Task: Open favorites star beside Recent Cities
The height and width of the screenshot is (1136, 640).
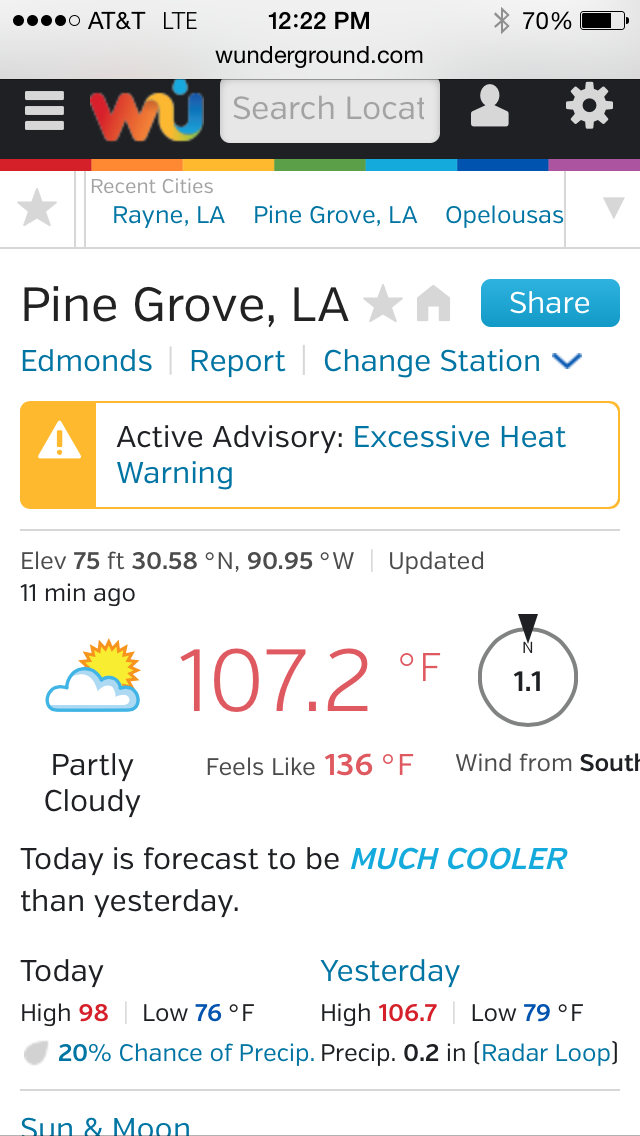Action: click(x=37, y=209)
